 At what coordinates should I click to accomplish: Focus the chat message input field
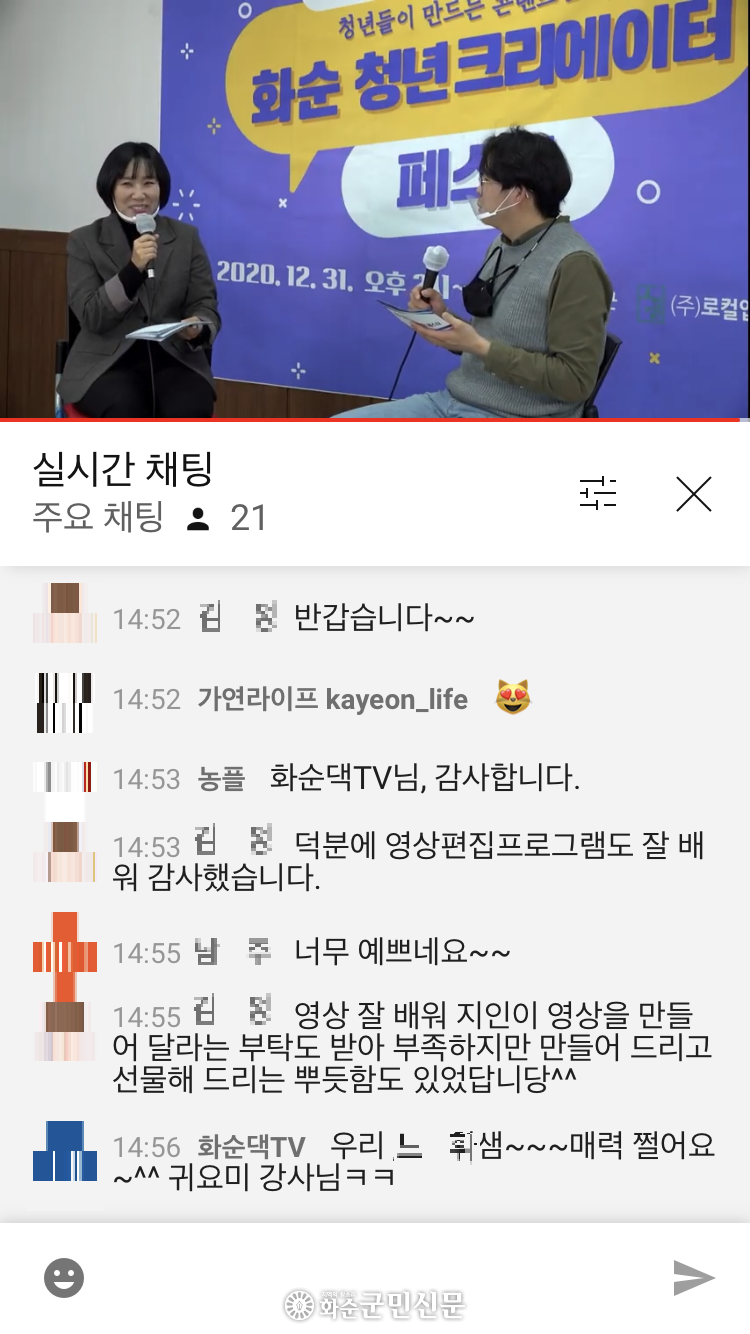[x=370, y=1277]
